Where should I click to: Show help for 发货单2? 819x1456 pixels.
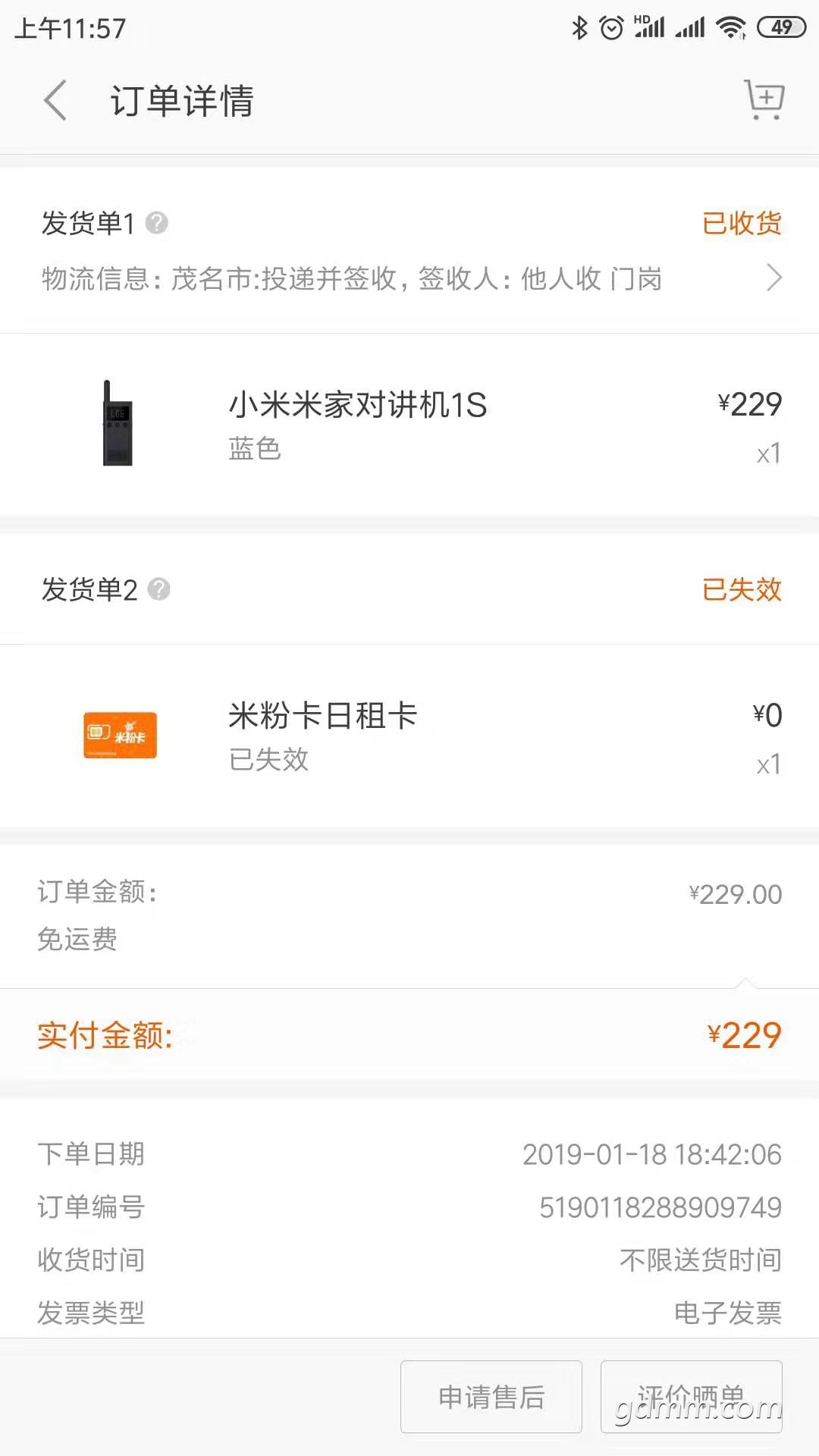coord(158,589)
